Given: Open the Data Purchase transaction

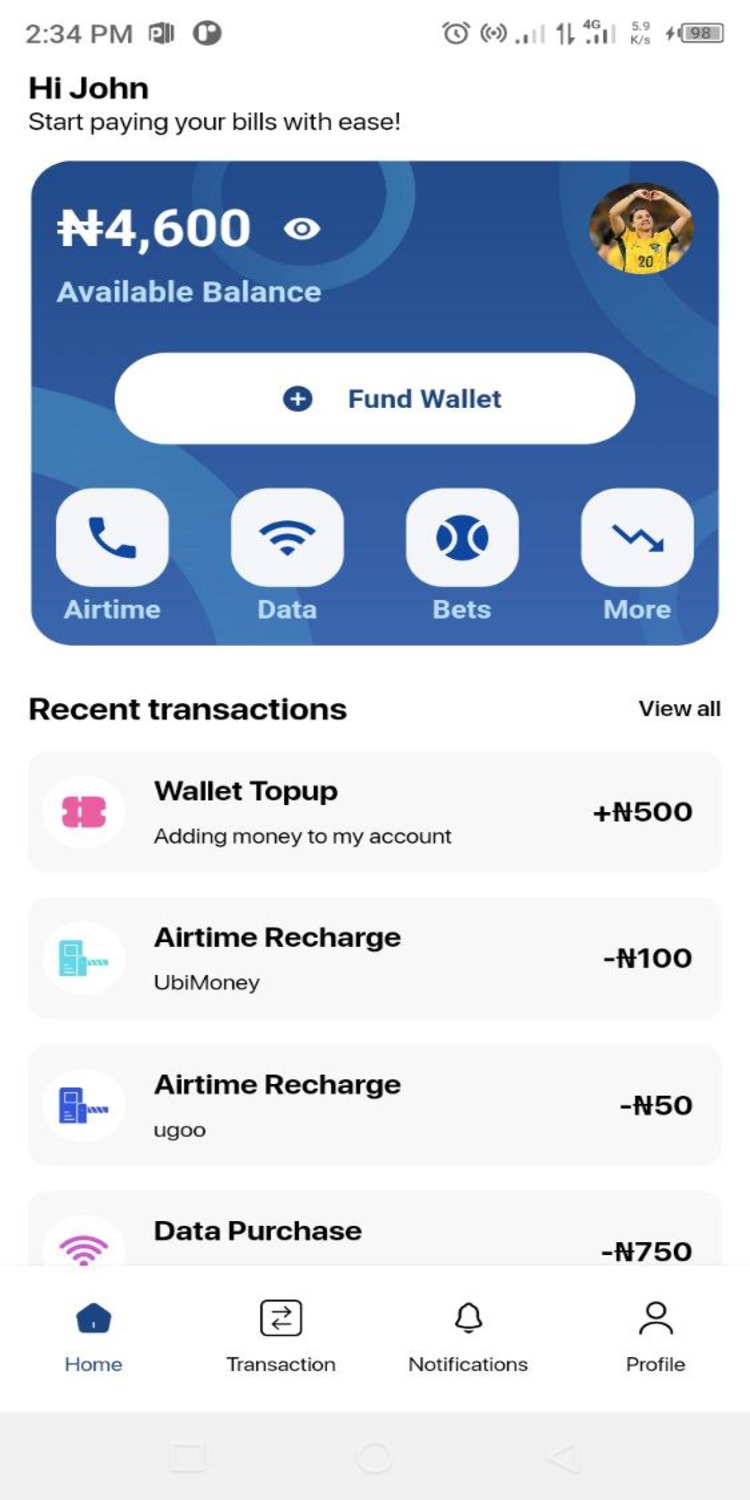Looking at the screenshot, I should (375, 1235).
